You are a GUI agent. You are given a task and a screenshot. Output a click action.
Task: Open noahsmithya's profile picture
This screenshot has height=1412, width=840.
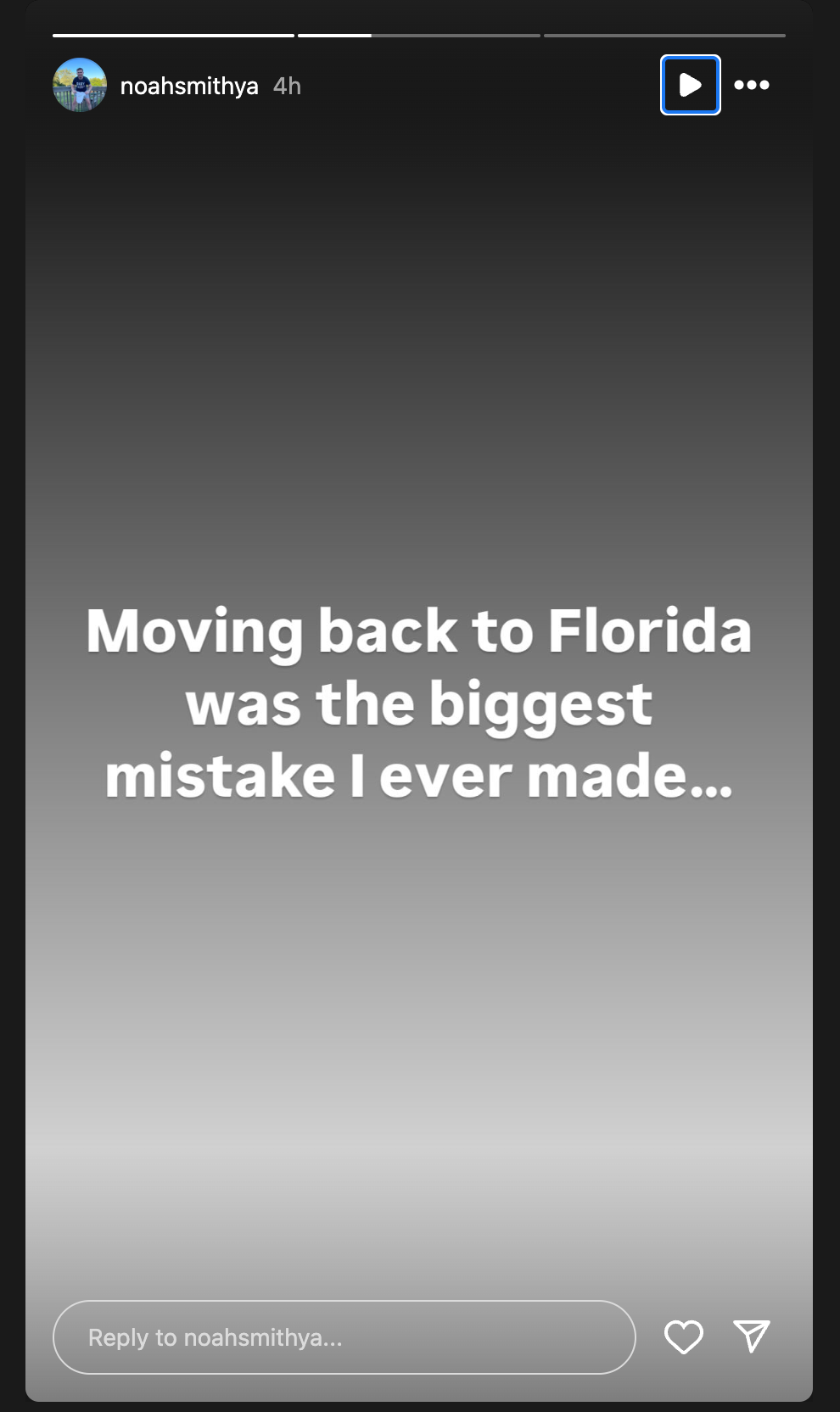pos(80,85)
